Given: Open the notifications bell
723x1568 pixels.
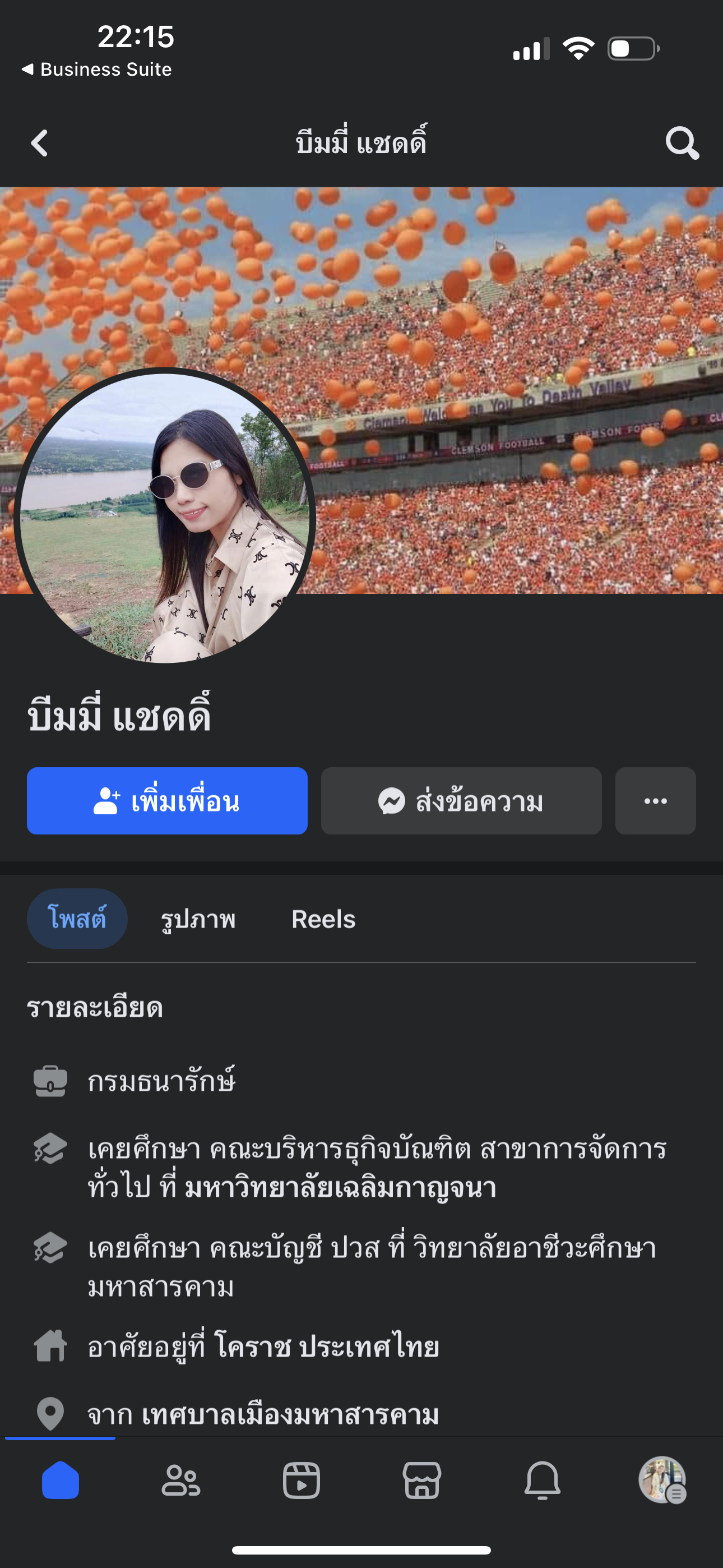Looking at the screenshot, I should tap(543, 1481).
